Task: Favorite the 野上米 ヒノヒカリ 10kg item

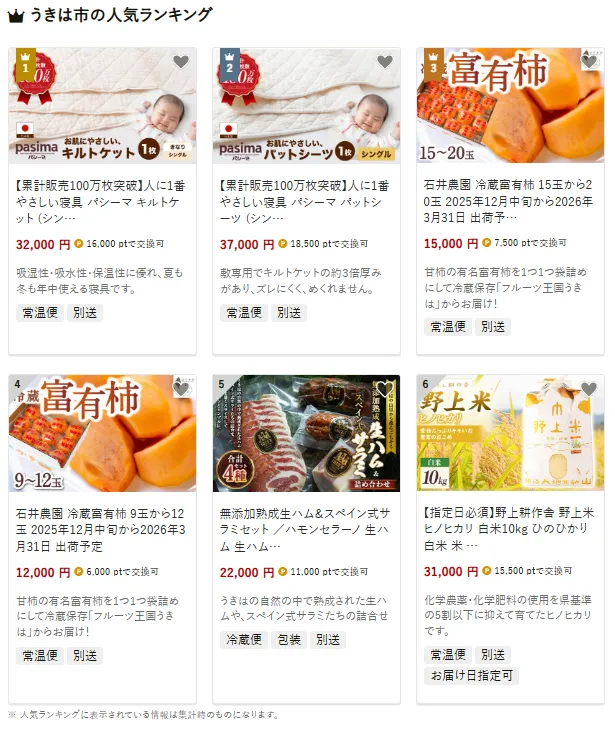Action: pos(588,389)
